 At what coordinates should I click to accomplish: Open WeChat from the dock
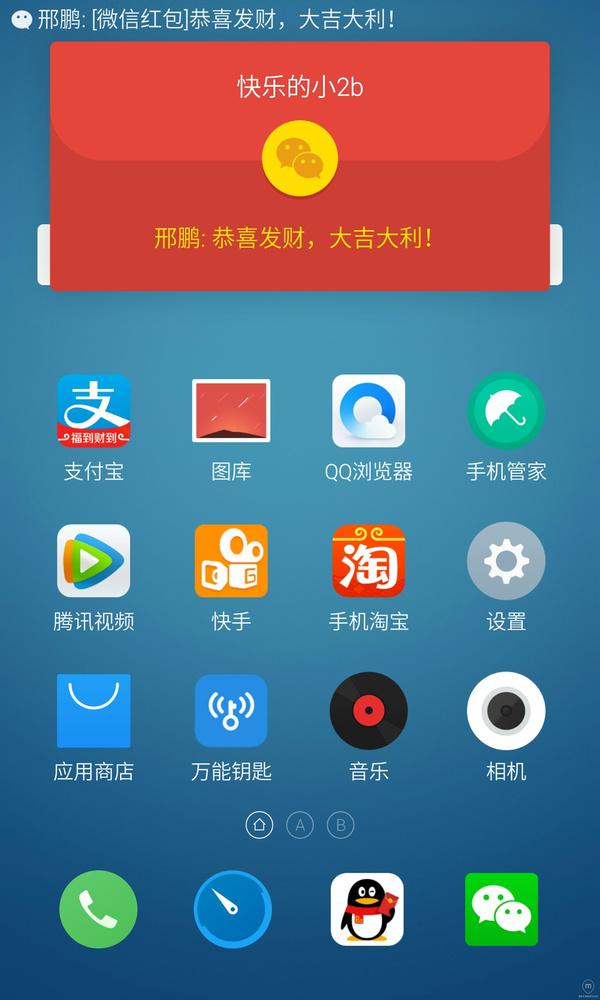[x=501, y=909]
